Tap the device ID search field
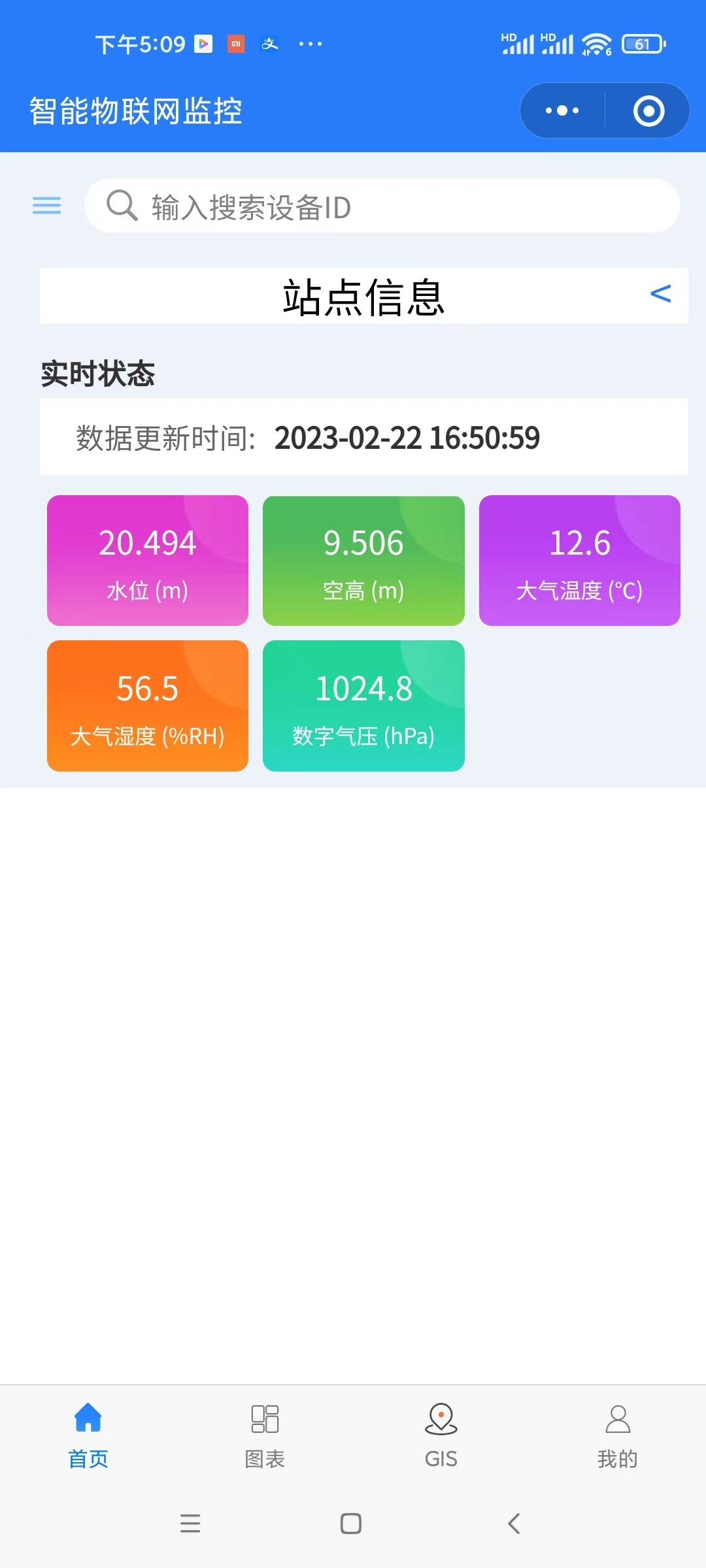706x1568 pixels. [x=382, y=206]
